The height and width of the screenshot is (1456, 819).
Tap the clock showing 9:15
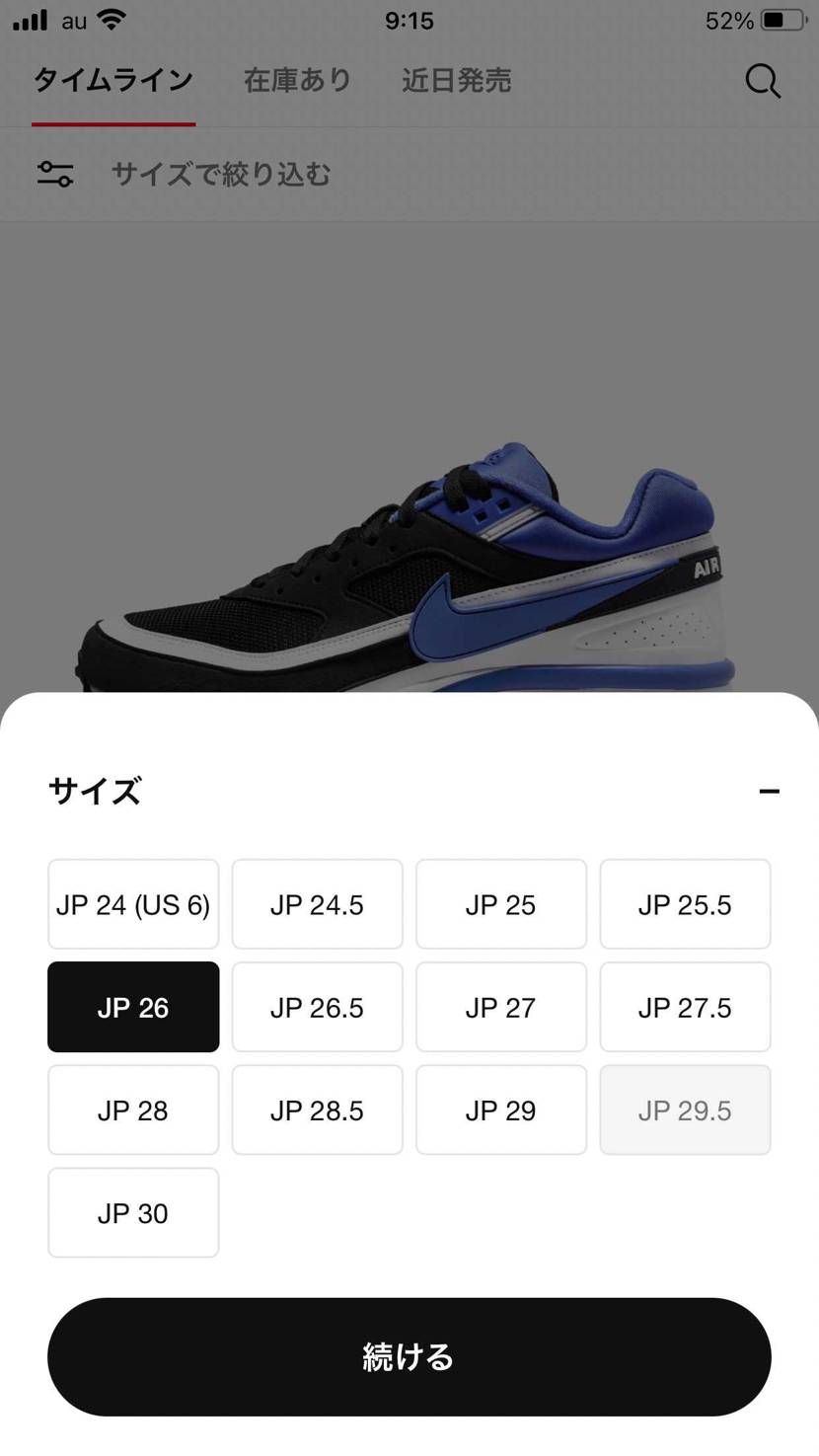[x=409, y=20]
